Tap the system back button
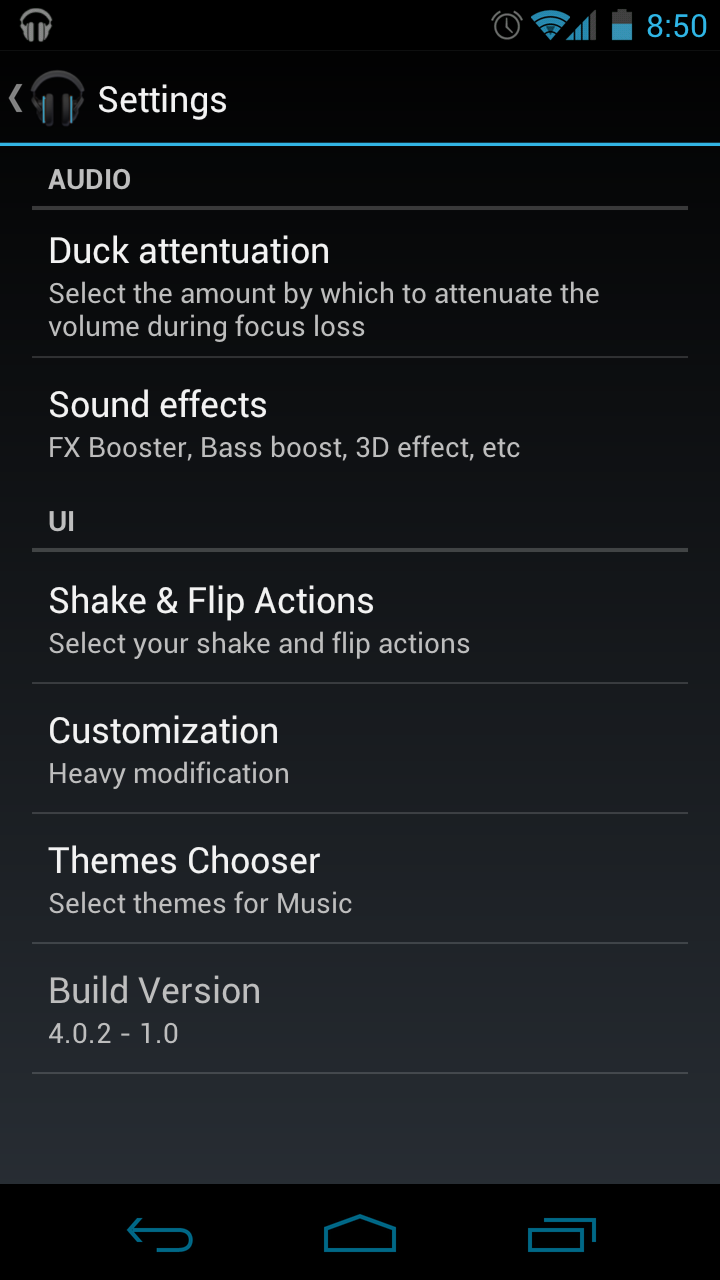 (160, 1236)
